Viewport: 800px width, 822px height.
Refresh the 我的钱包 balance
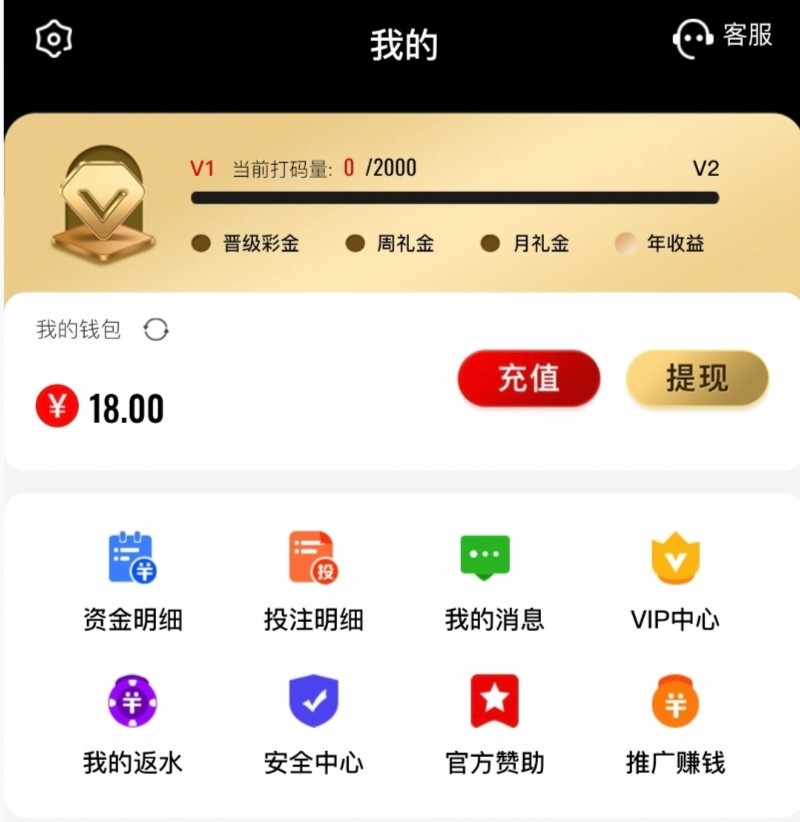click(156, 330)
